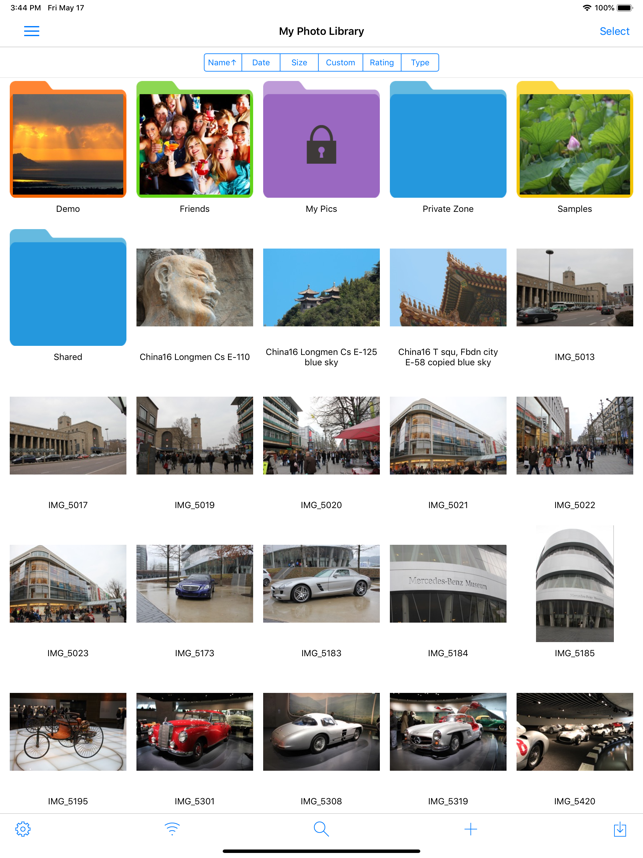
Task: Sort photos by Type
Action: (420, 62)
